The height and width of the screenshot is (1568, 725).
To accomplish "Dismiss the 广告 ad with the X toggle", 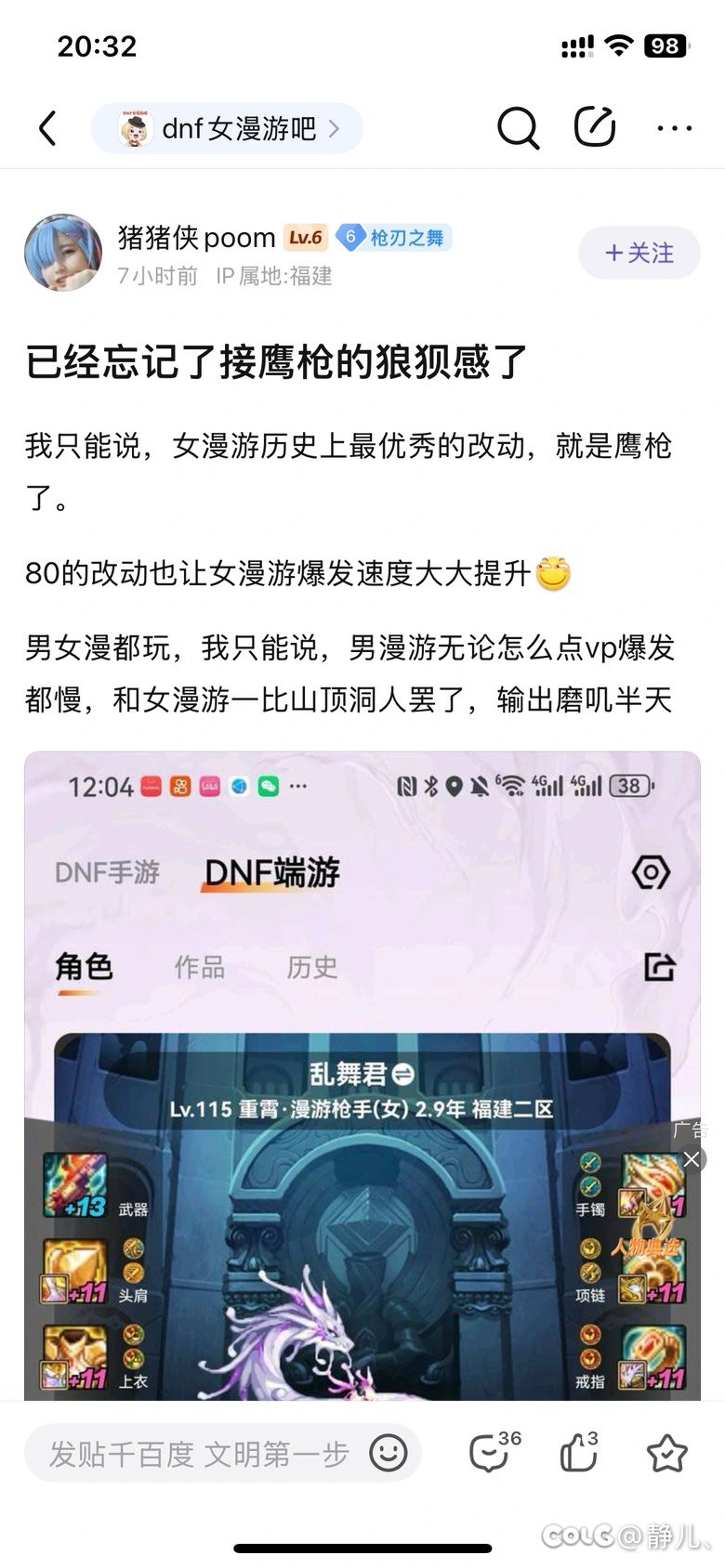I will point(692,1159).
